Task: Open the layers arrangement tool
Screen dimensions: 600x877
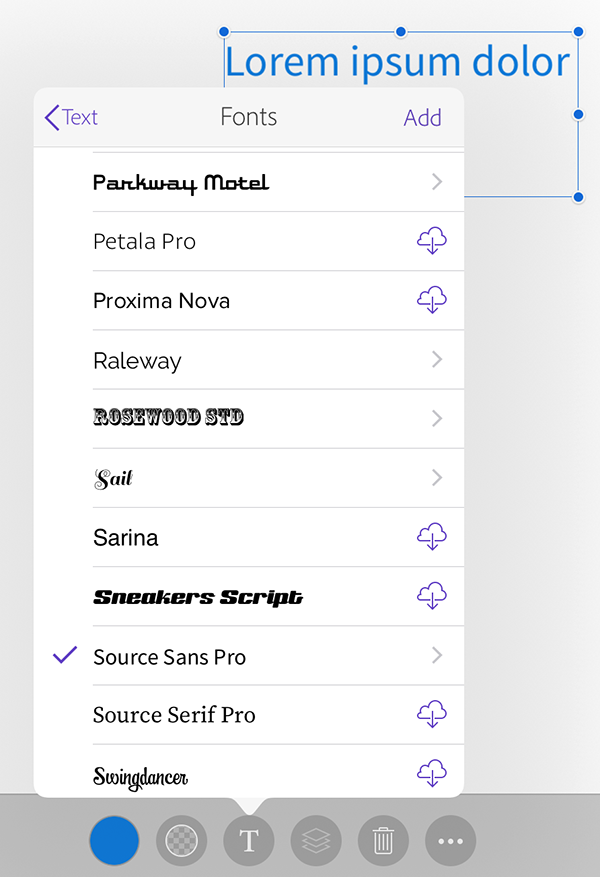Action: (316, 840)
